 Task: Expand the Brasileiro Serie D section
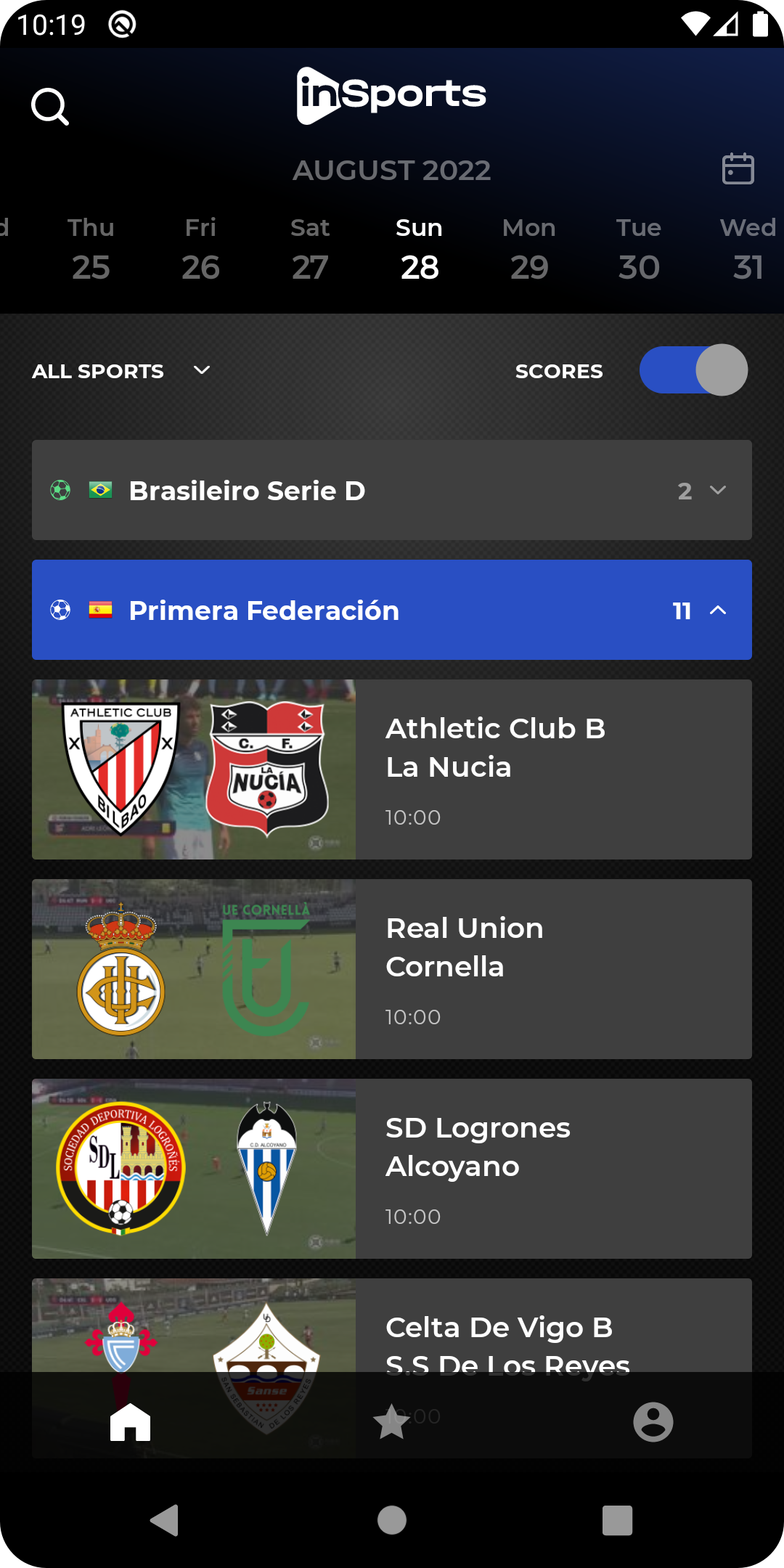click(392, 490)
